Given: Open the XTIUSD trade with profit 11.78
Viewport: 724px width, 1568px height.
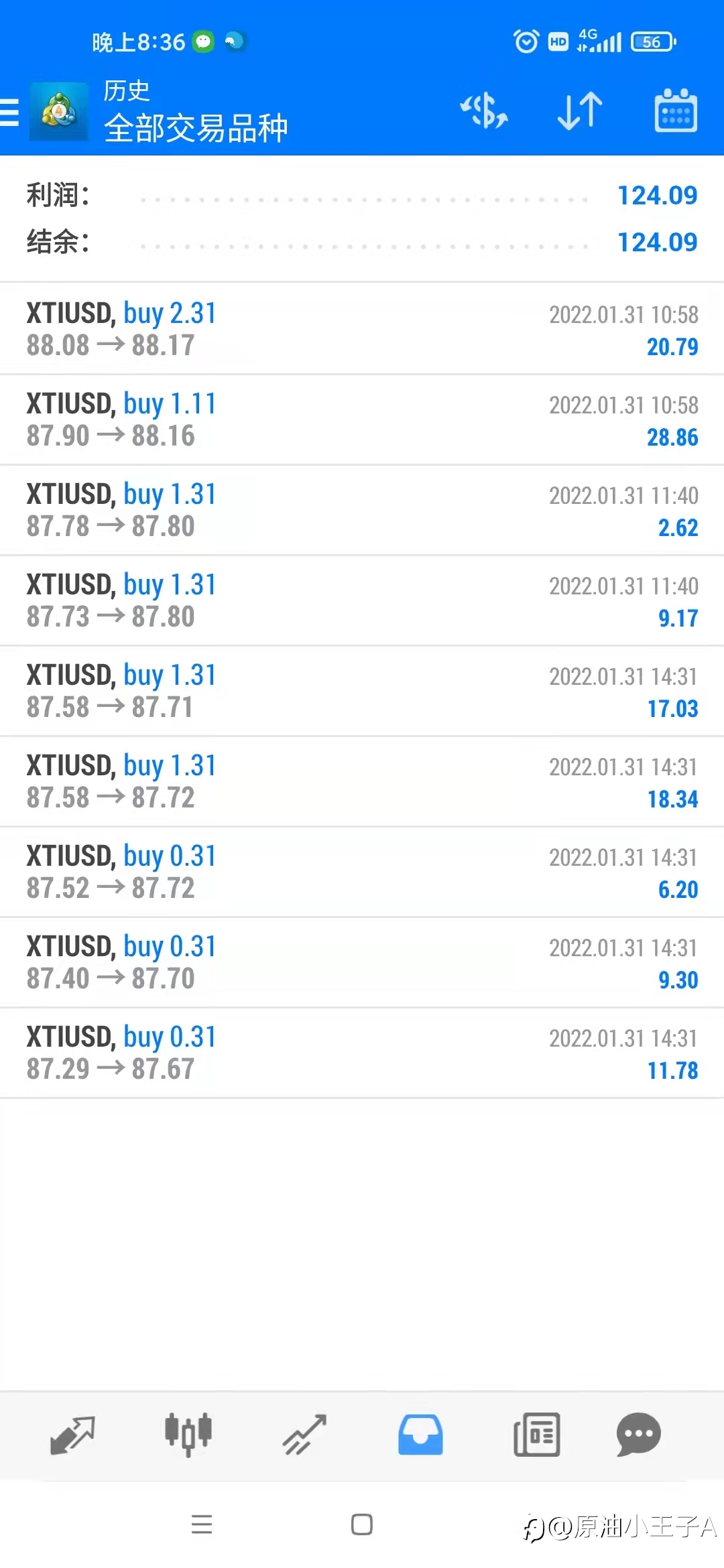Looking at the screenshot, I should pos(362,1053).
